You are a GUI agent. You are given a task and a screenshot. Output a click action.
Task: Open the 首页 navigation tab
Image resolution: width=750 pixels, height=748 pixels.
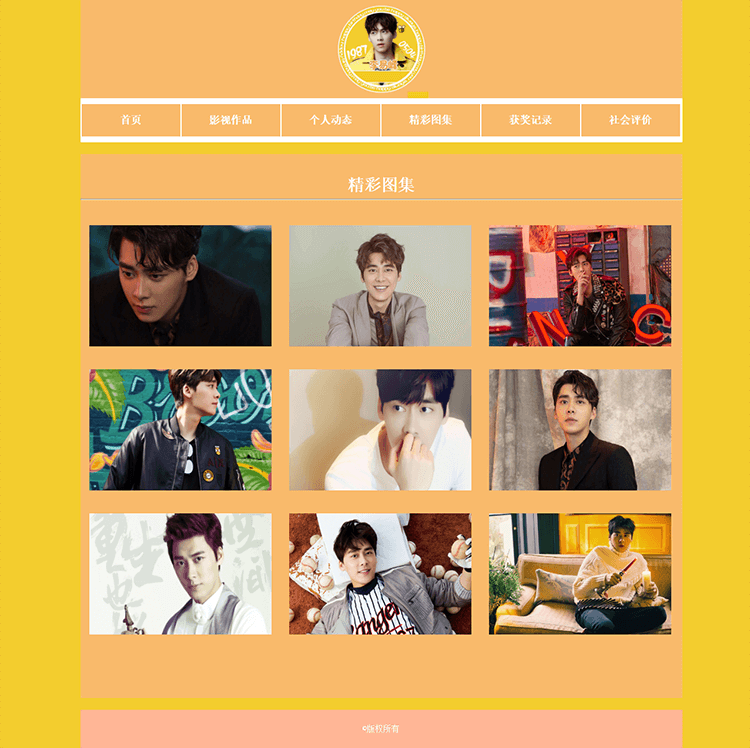click(x=131, y=120)
